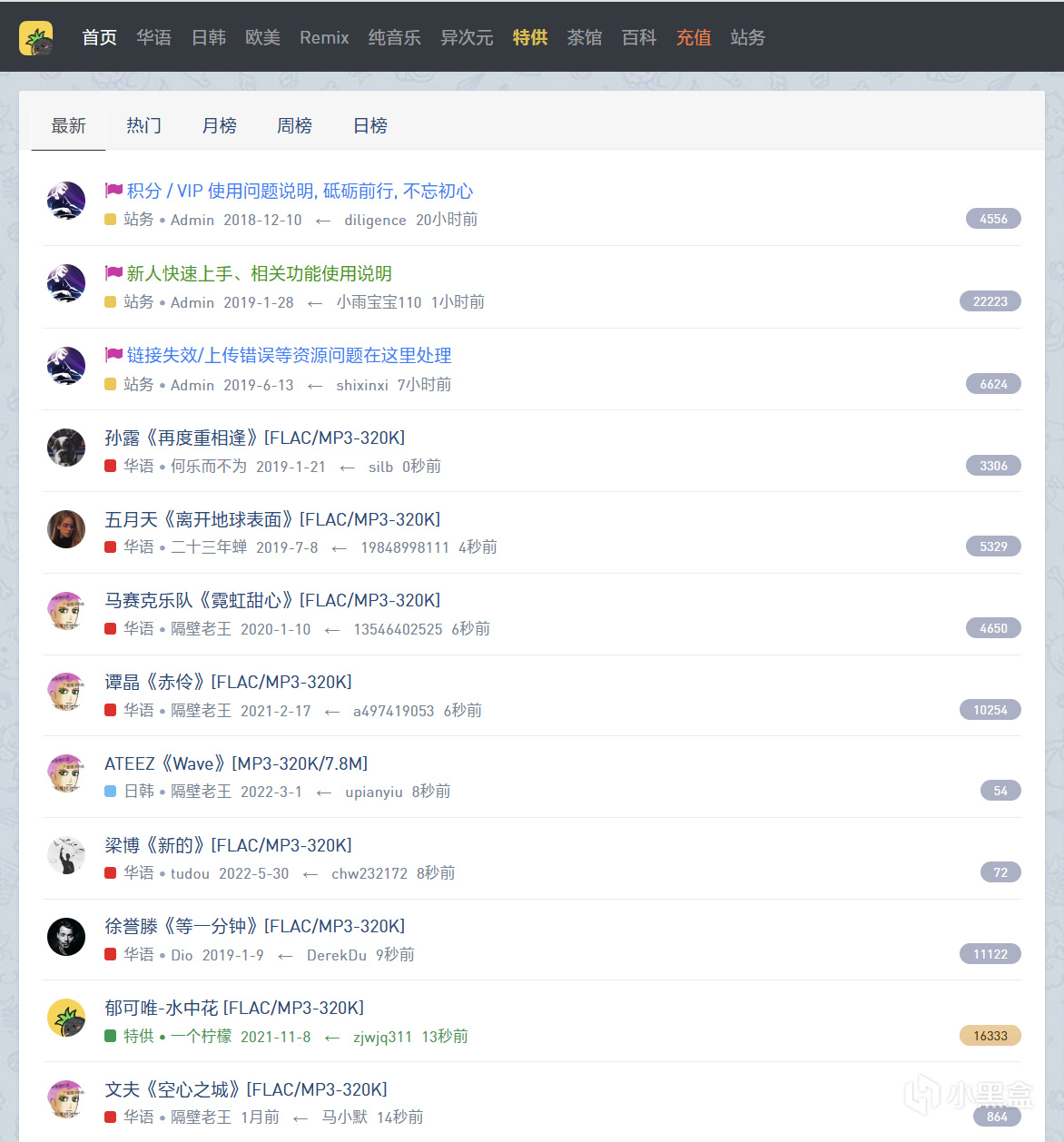Open 特供 in the navigation bar
This screenshot has height=1142, width=1064.
coord(529,38)
